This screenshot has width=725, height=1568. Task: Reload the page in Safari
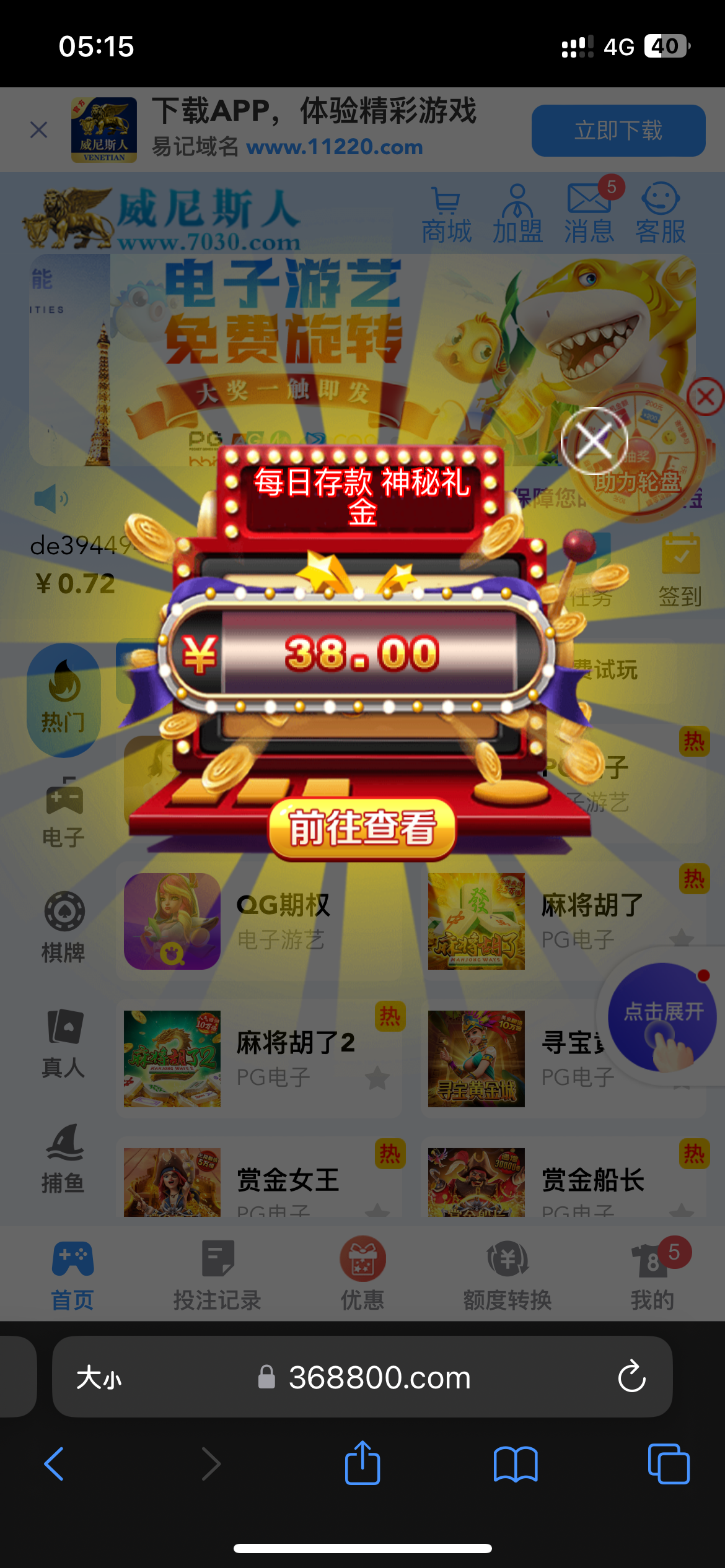(x=631, y=1377)
